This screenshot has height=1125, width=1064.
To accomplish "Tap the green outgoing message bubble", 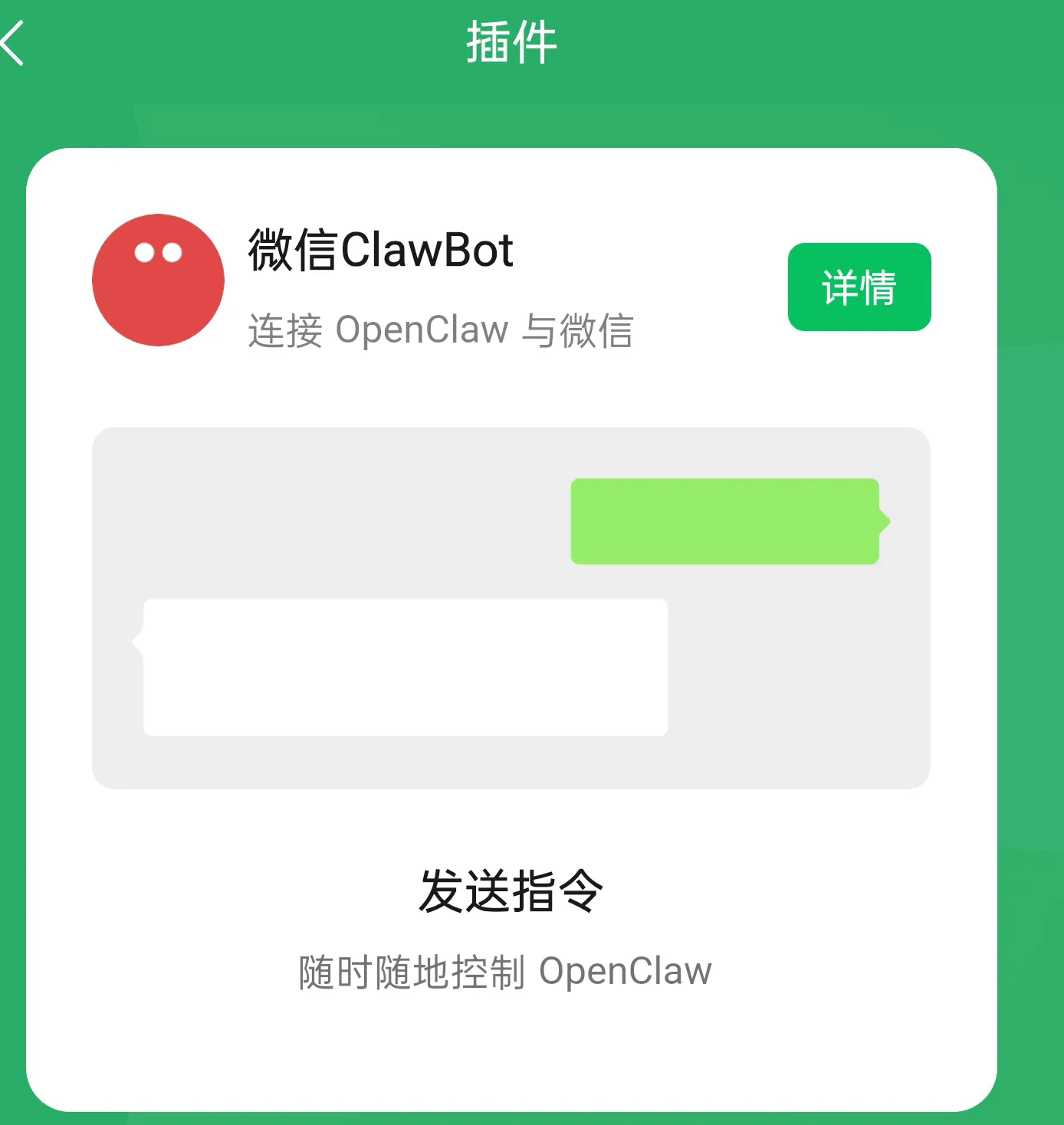I will point(724,521).
